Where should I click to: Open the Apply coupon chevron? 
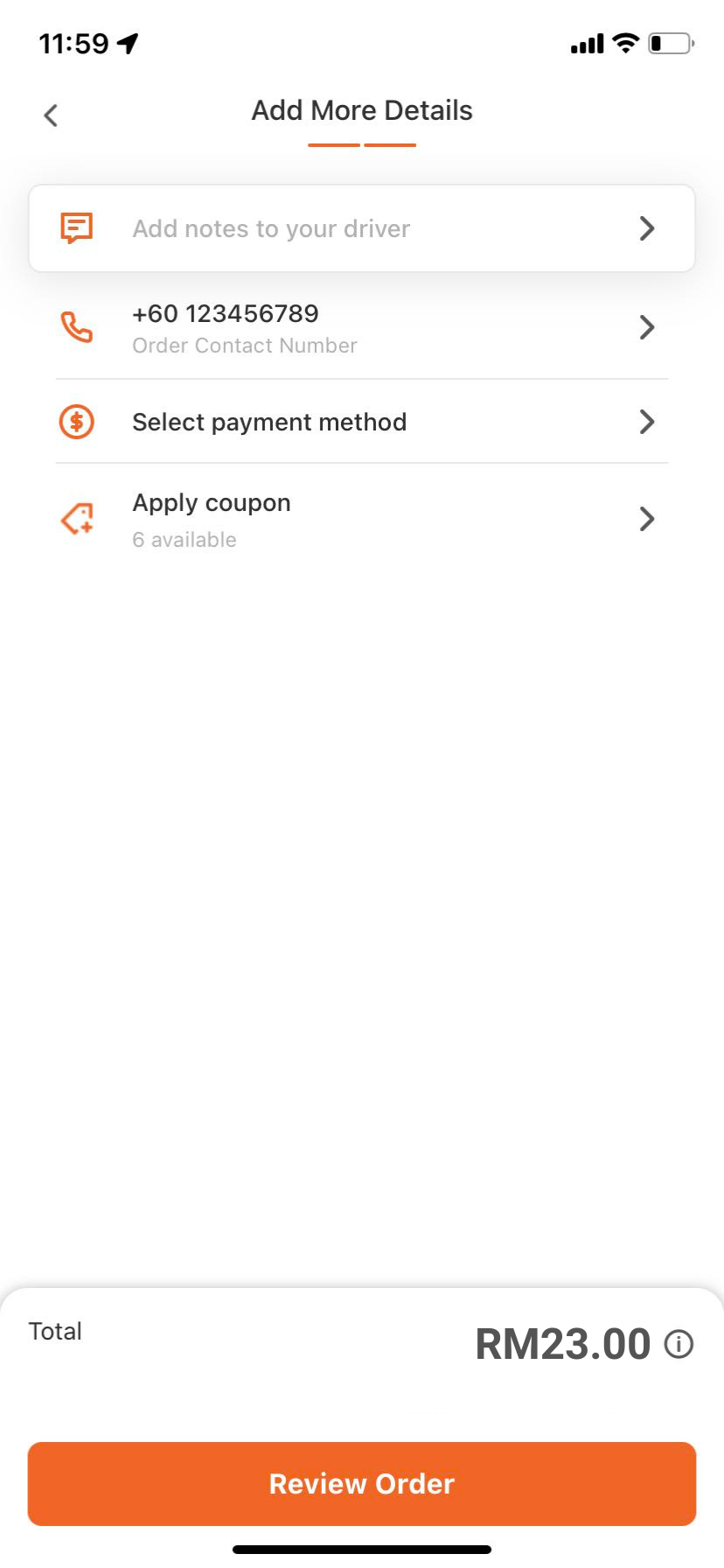647,518
